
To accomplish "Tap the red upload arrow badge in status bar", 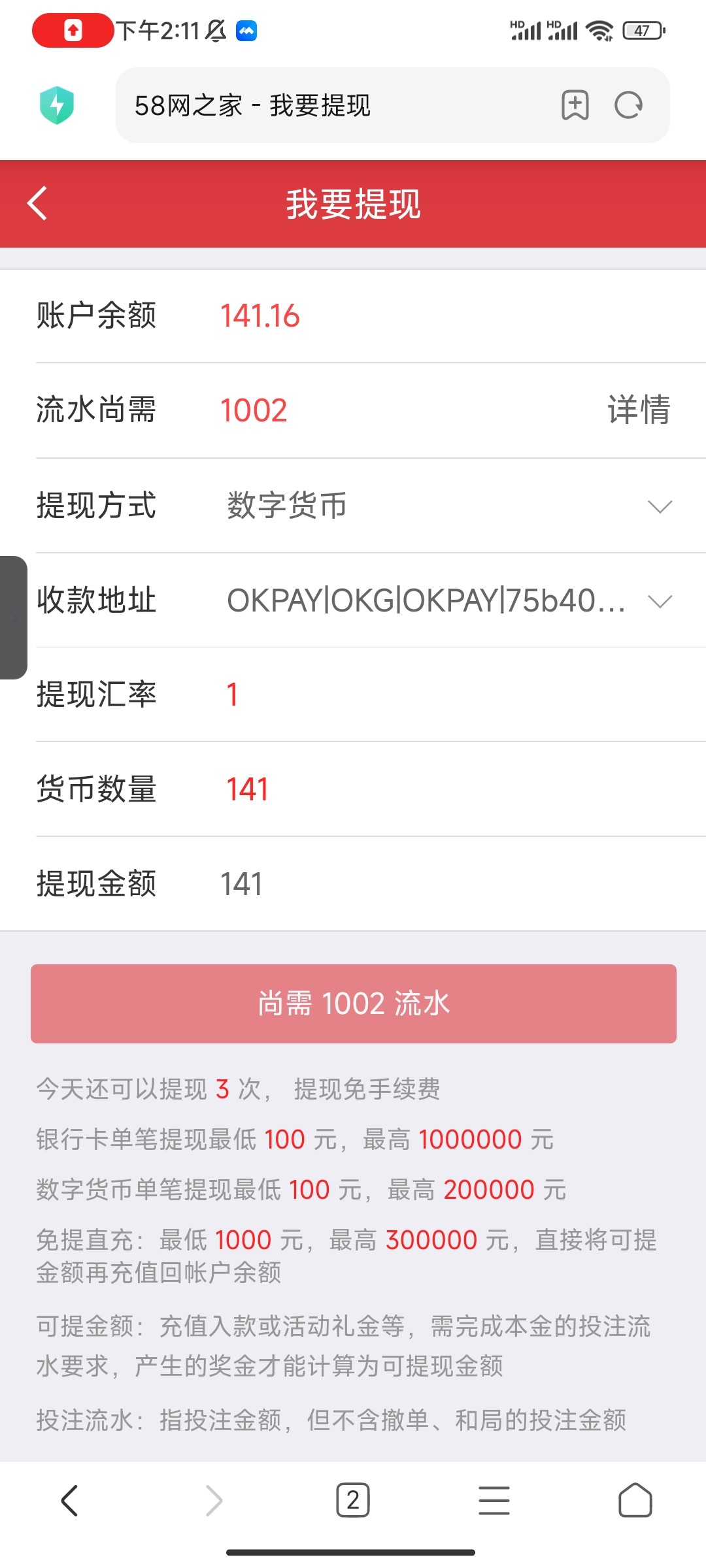I will click(x=72, y=30).
